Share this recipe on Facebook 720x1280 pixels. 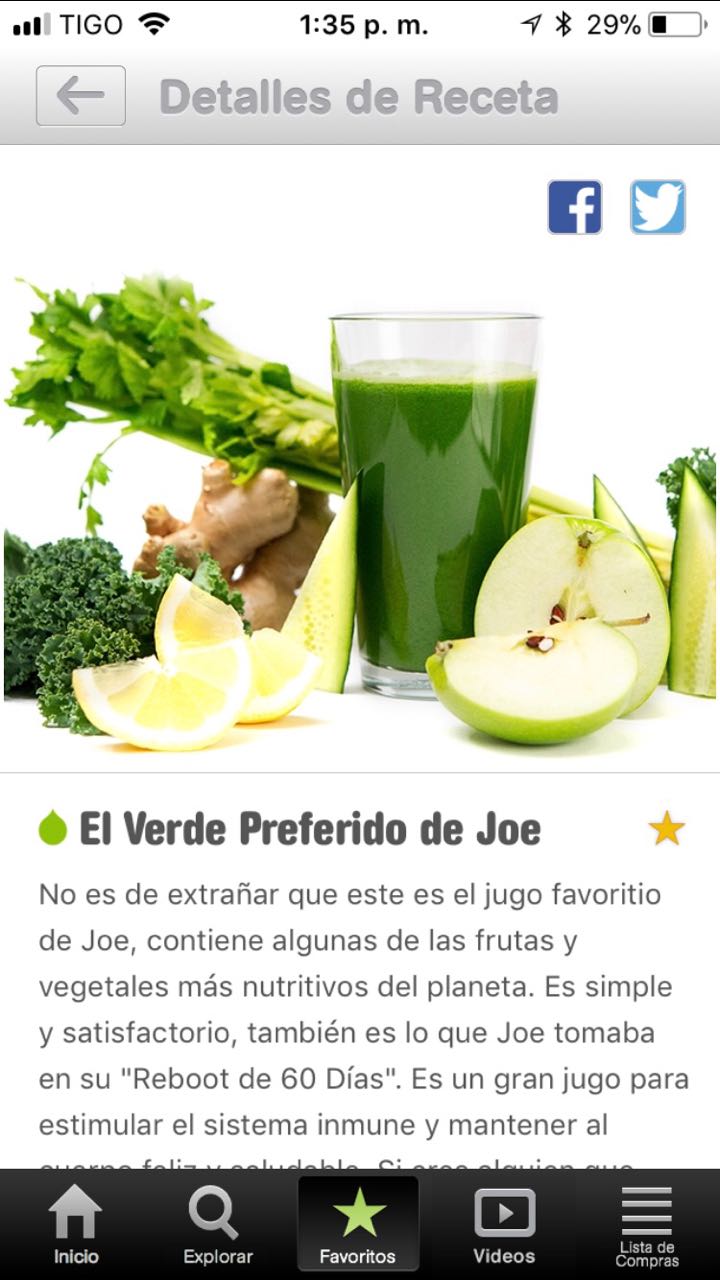coord(575,207)
